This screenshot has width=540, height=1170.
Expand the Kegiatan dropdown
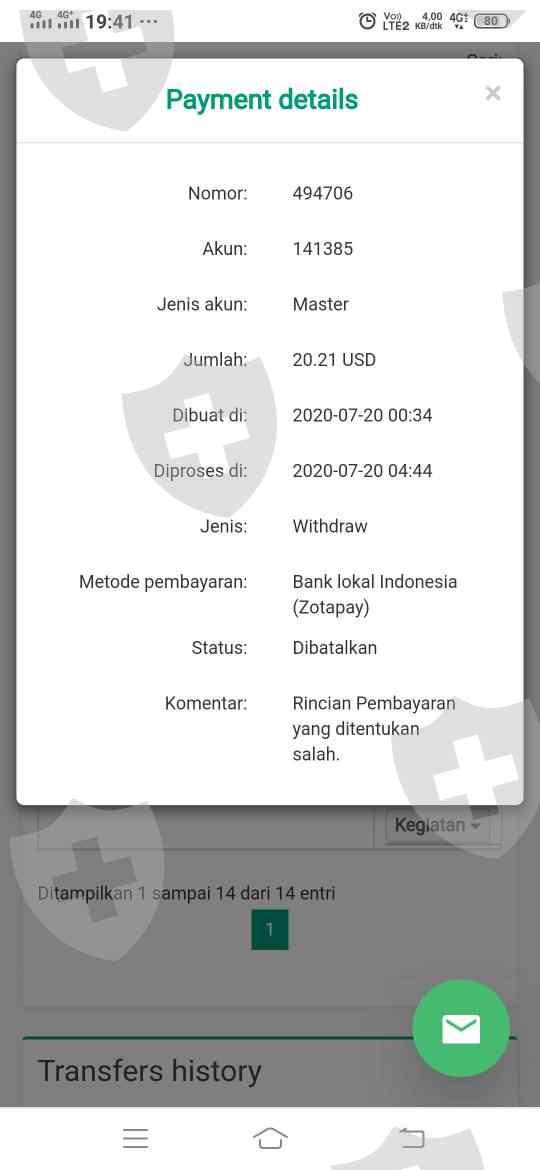tap(437, 826)
